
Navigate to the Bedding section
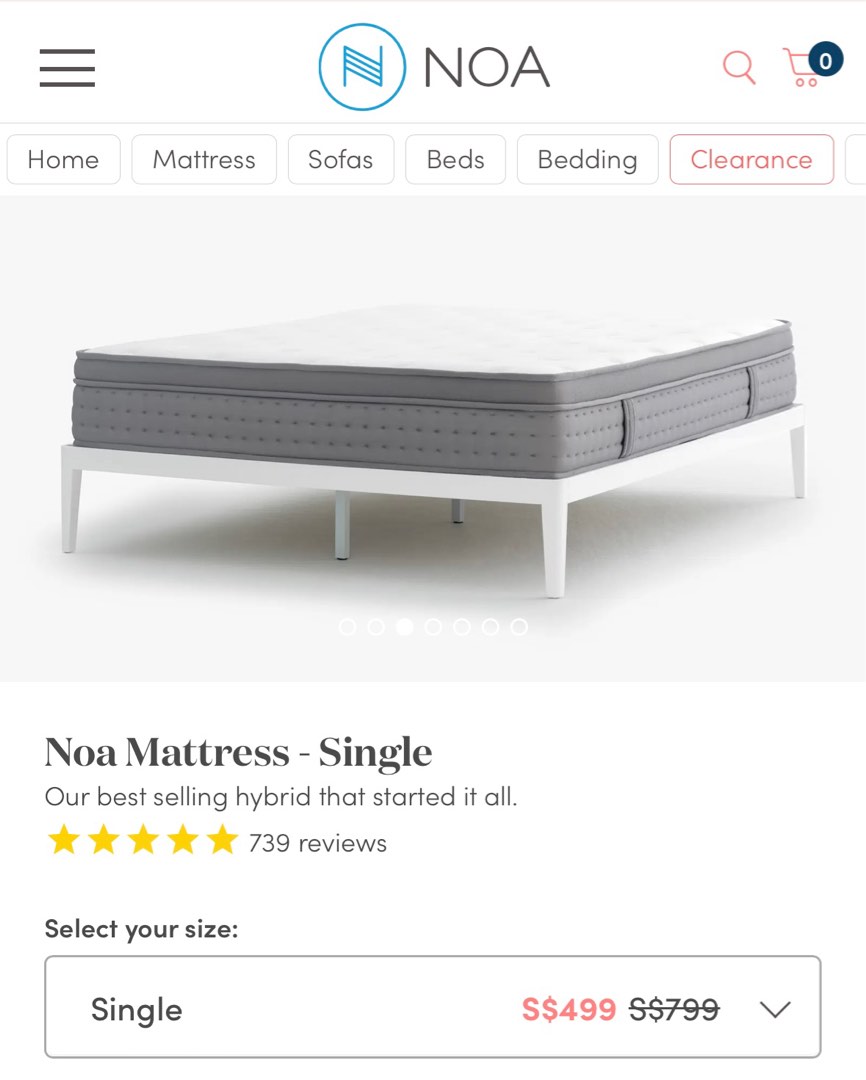pos(587,159)
